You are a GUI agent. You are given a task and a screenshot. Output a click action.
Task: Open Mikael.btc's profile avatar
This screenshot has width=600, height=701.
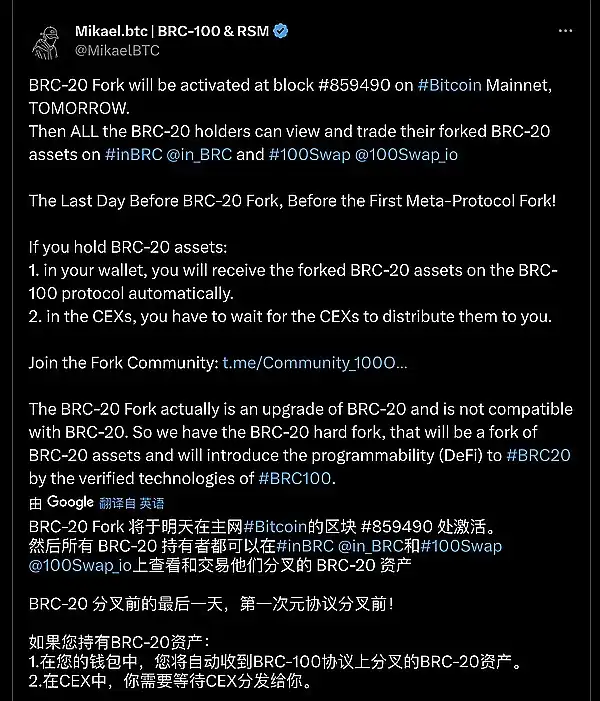43,40
